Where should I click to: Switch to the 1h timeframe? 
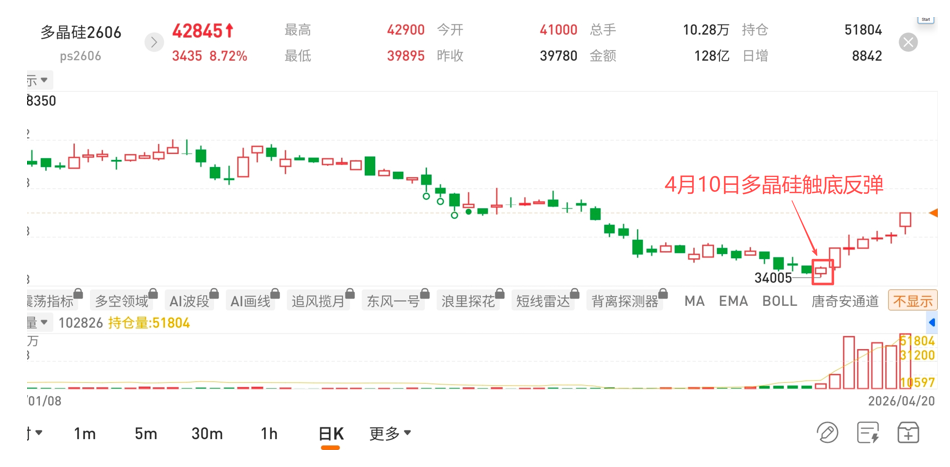(269, 433)
